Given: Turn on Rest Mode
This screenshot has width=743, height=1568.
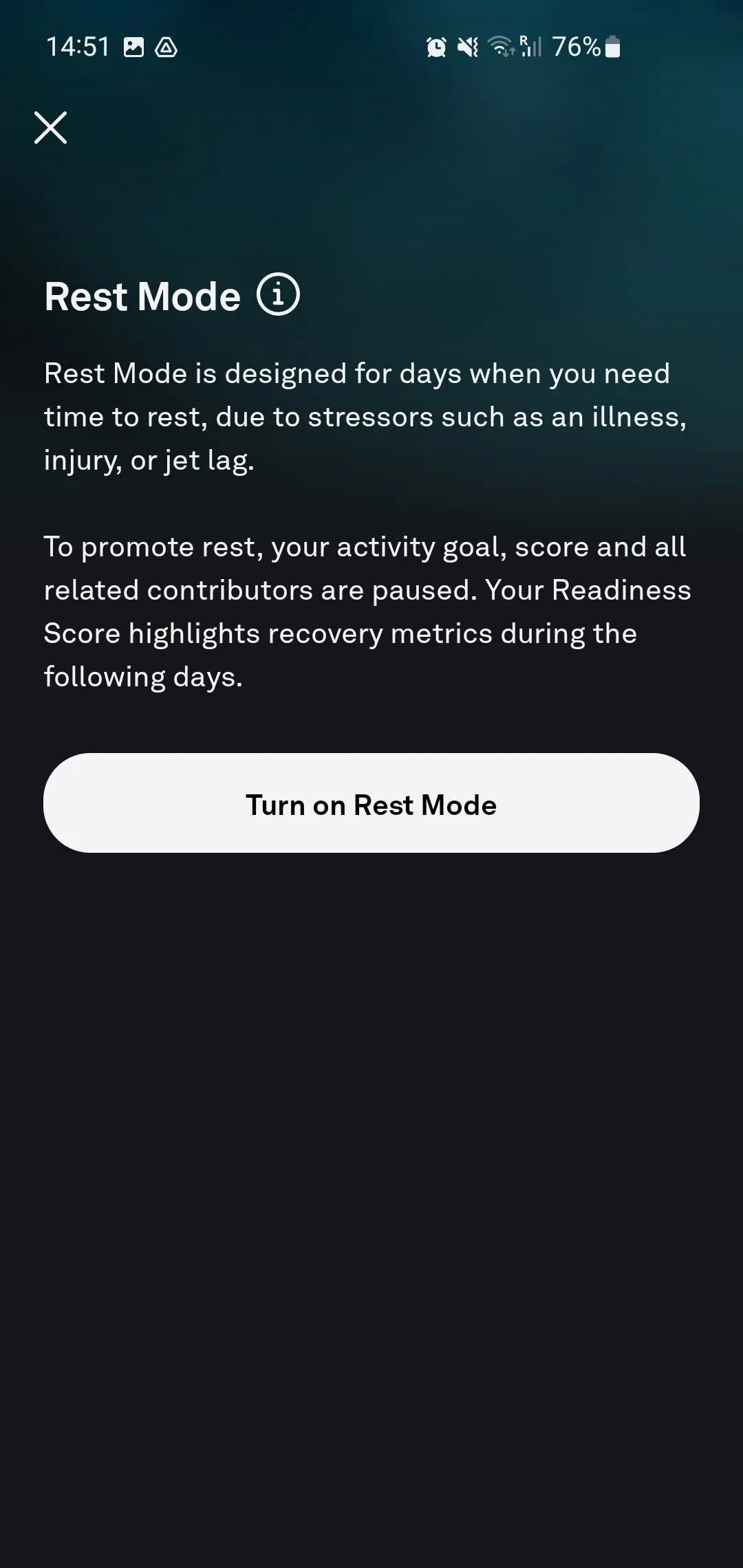Looking at the screenshot, I should (371, 803).
